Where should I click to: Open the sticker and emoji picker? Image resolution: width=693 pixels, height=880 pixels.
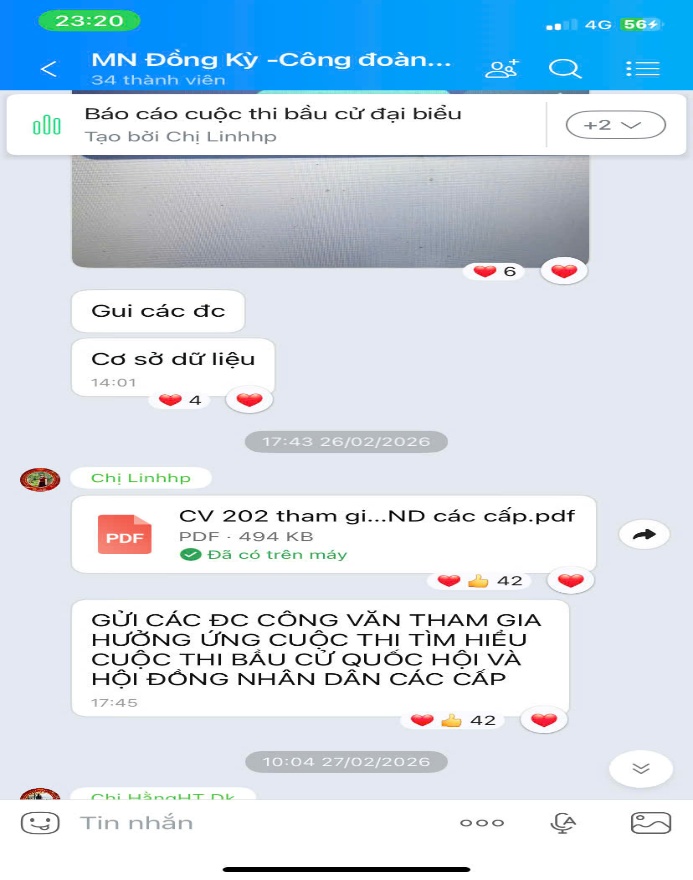[x=40, y=823]
